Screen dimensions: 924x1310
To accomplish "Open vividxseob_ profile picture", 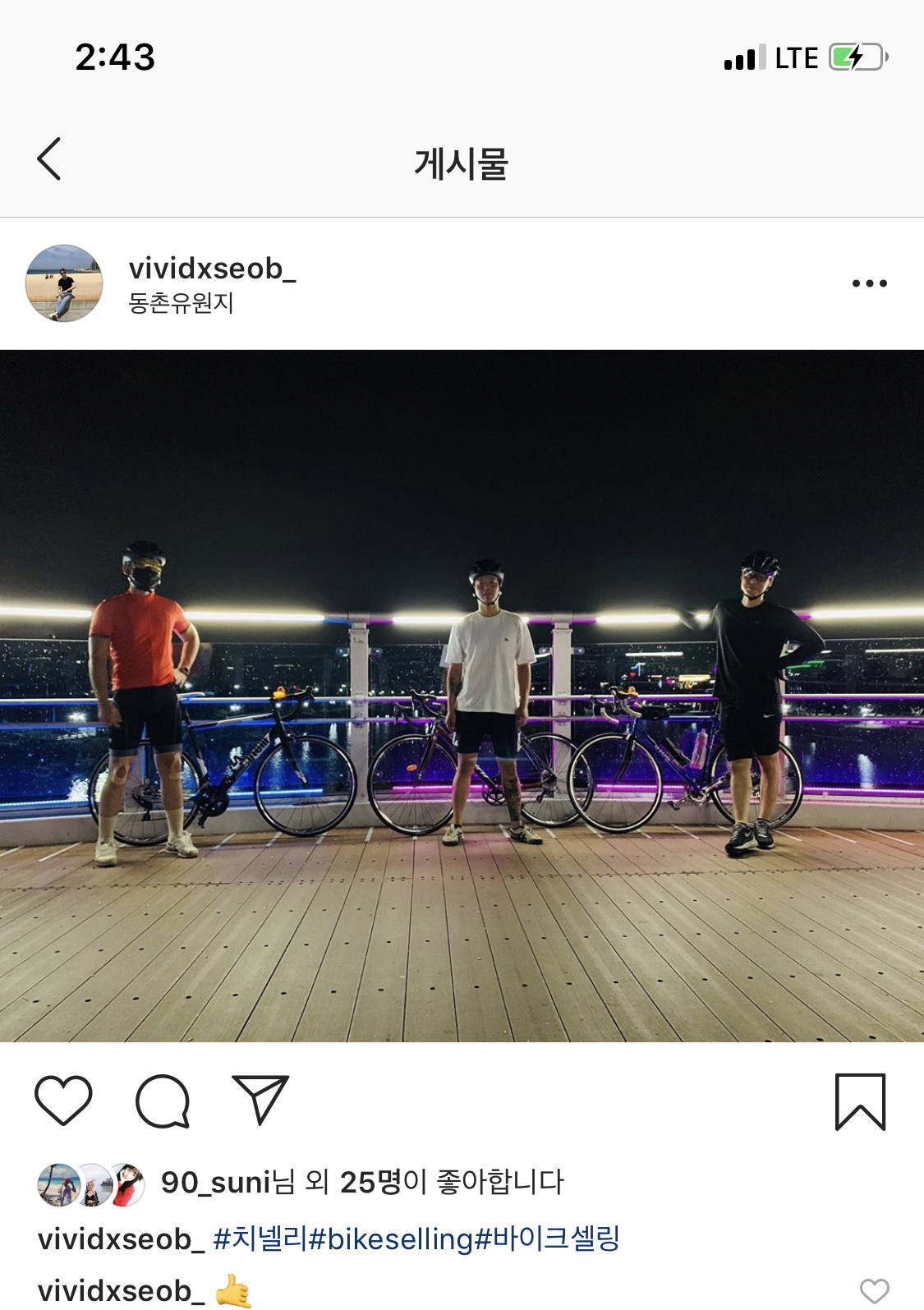I will coord(64,283).
